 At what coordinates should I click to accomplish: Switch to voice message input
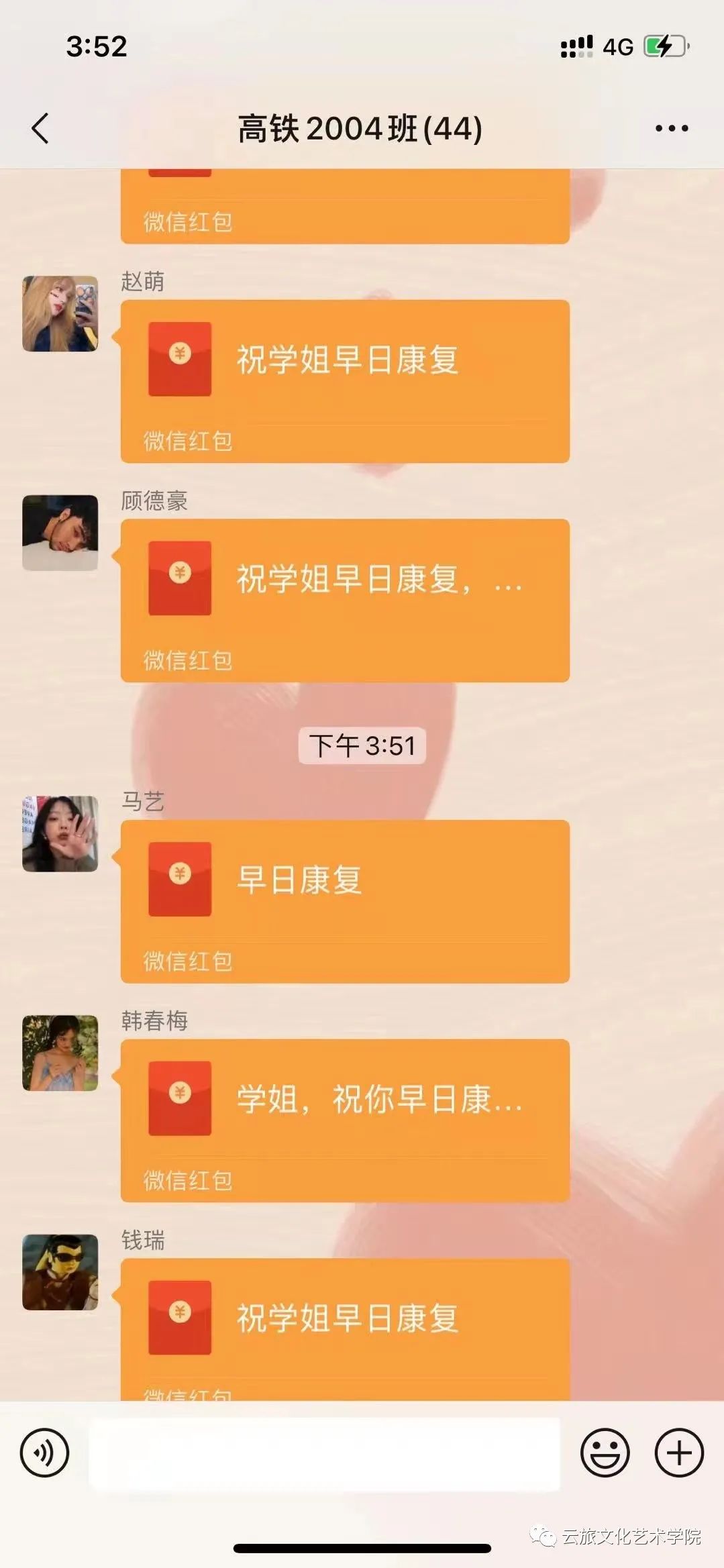click(x=45, y=1453)
